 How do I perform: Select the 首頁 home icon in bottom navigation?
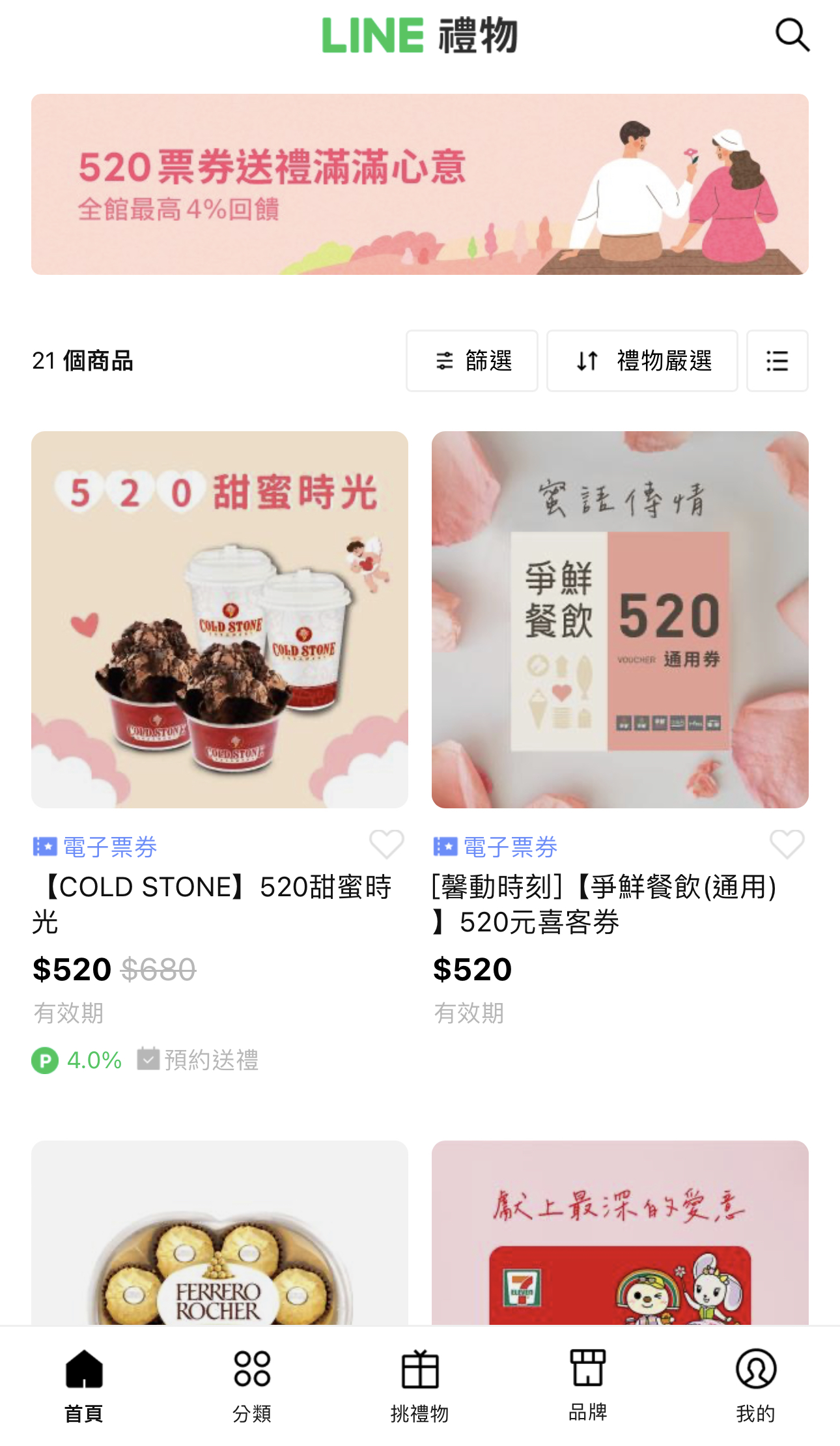(83, 1372)
